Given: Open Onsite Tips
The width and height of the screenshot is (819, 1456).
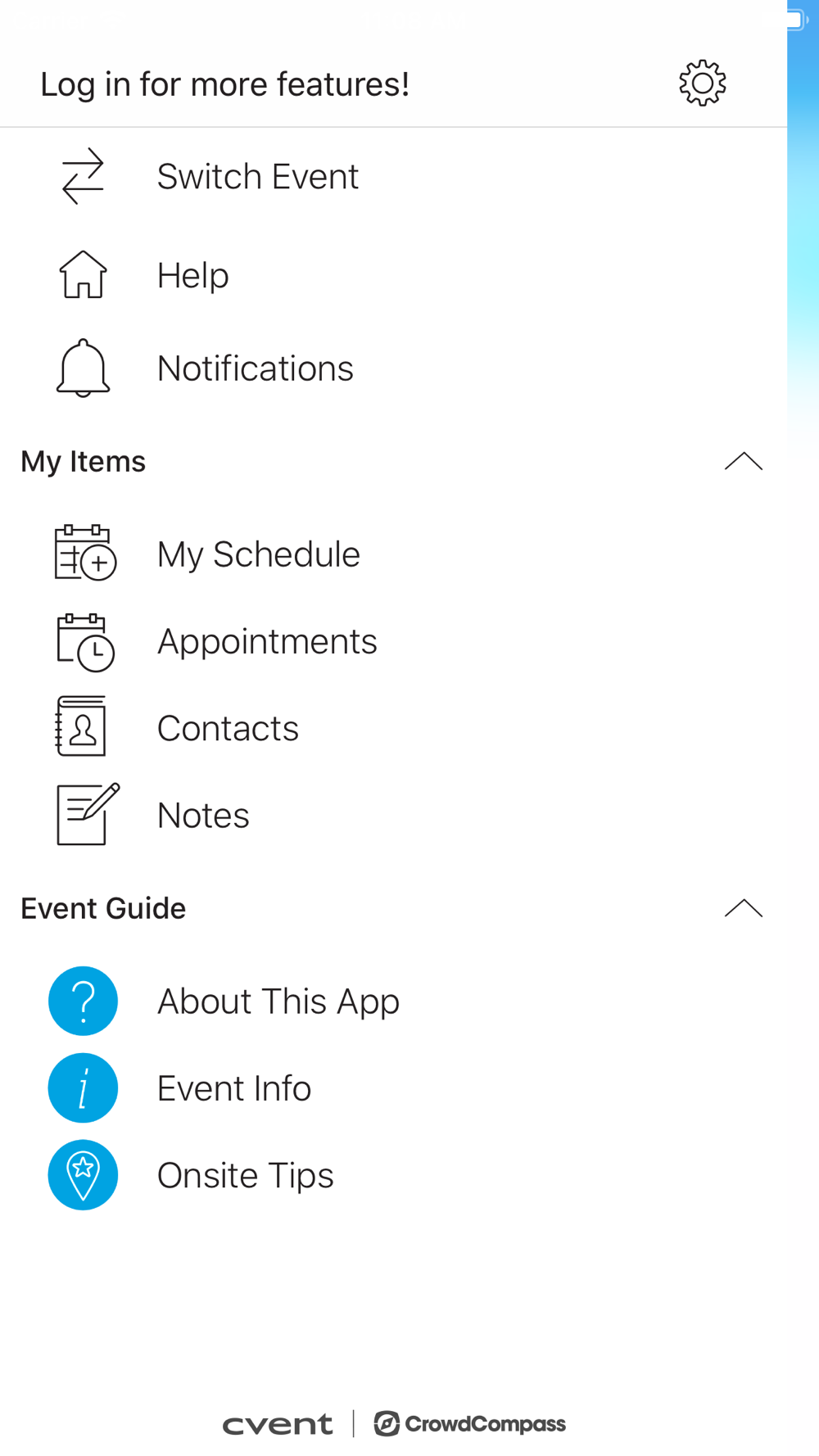Looking at the screenshot, I should coord(393,1175).
